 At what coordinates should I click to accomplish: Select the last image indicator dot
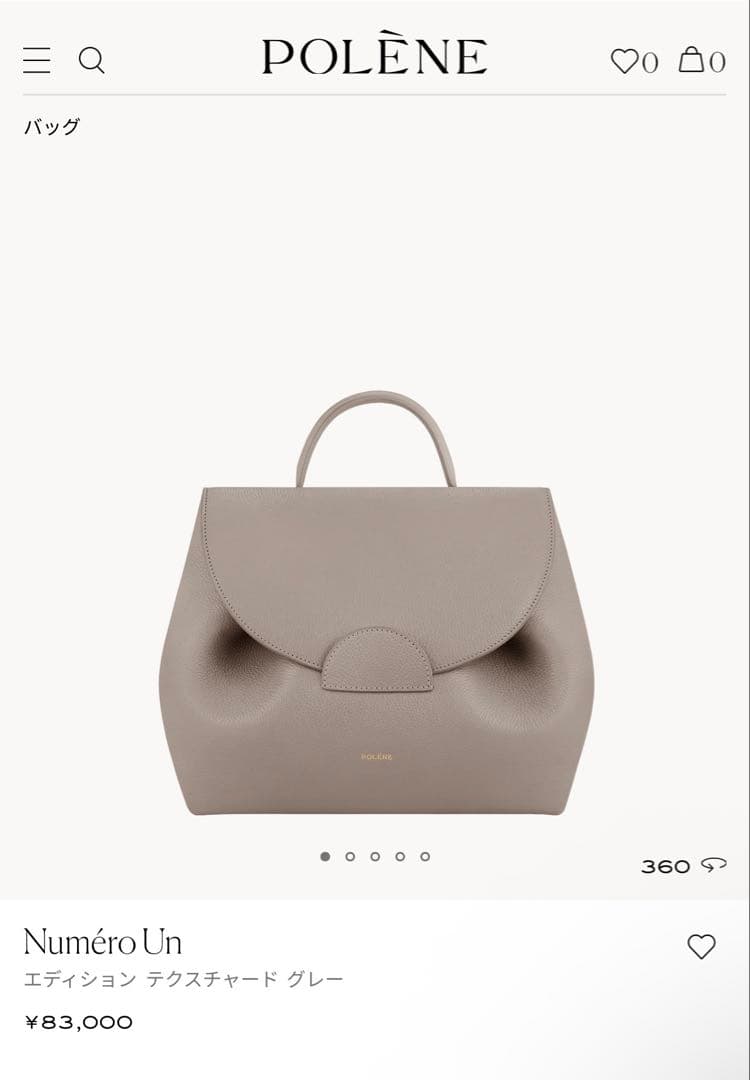[425, 856]
